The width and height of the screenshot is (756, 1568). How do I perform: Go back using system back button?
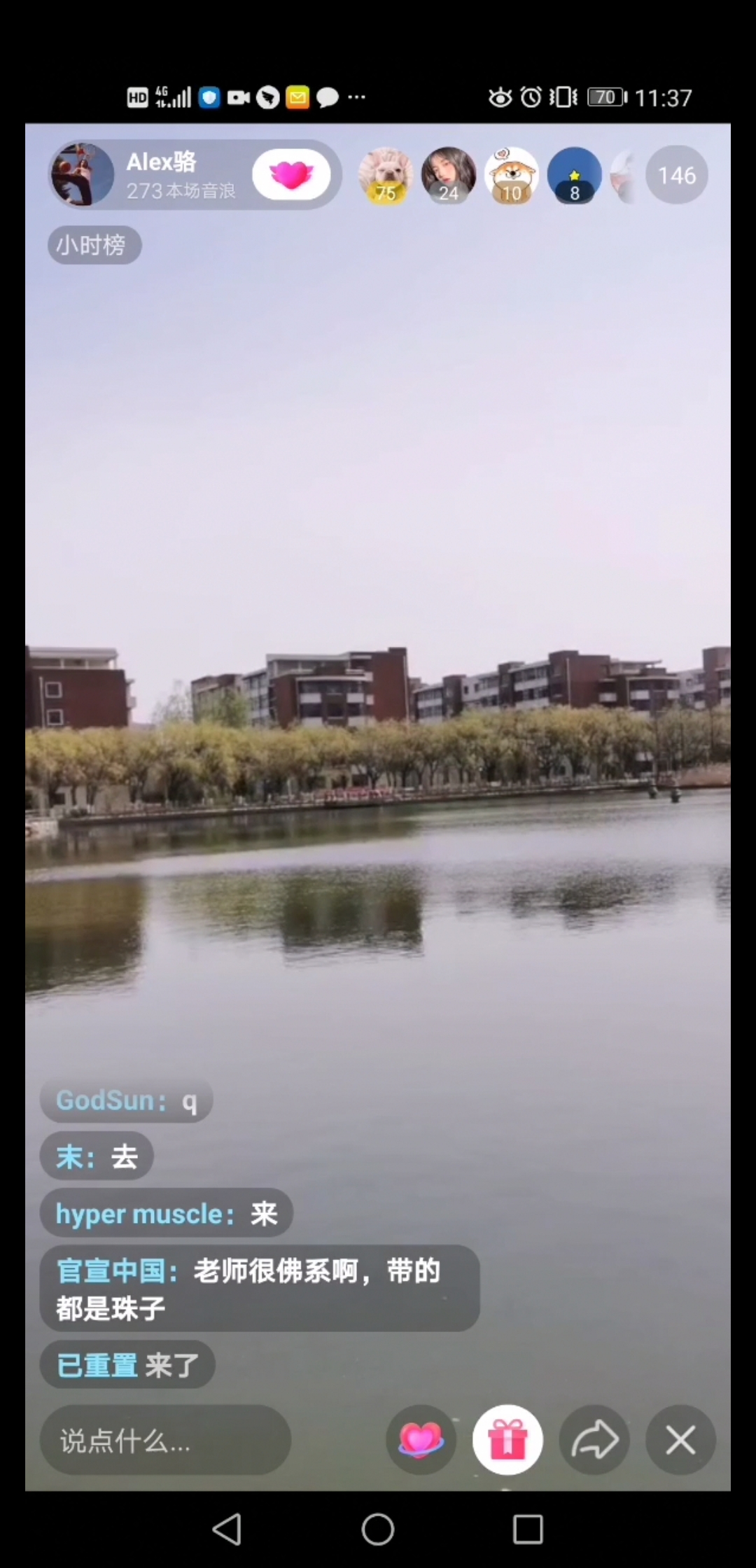pyautogui.click(x=227, y=1529)
